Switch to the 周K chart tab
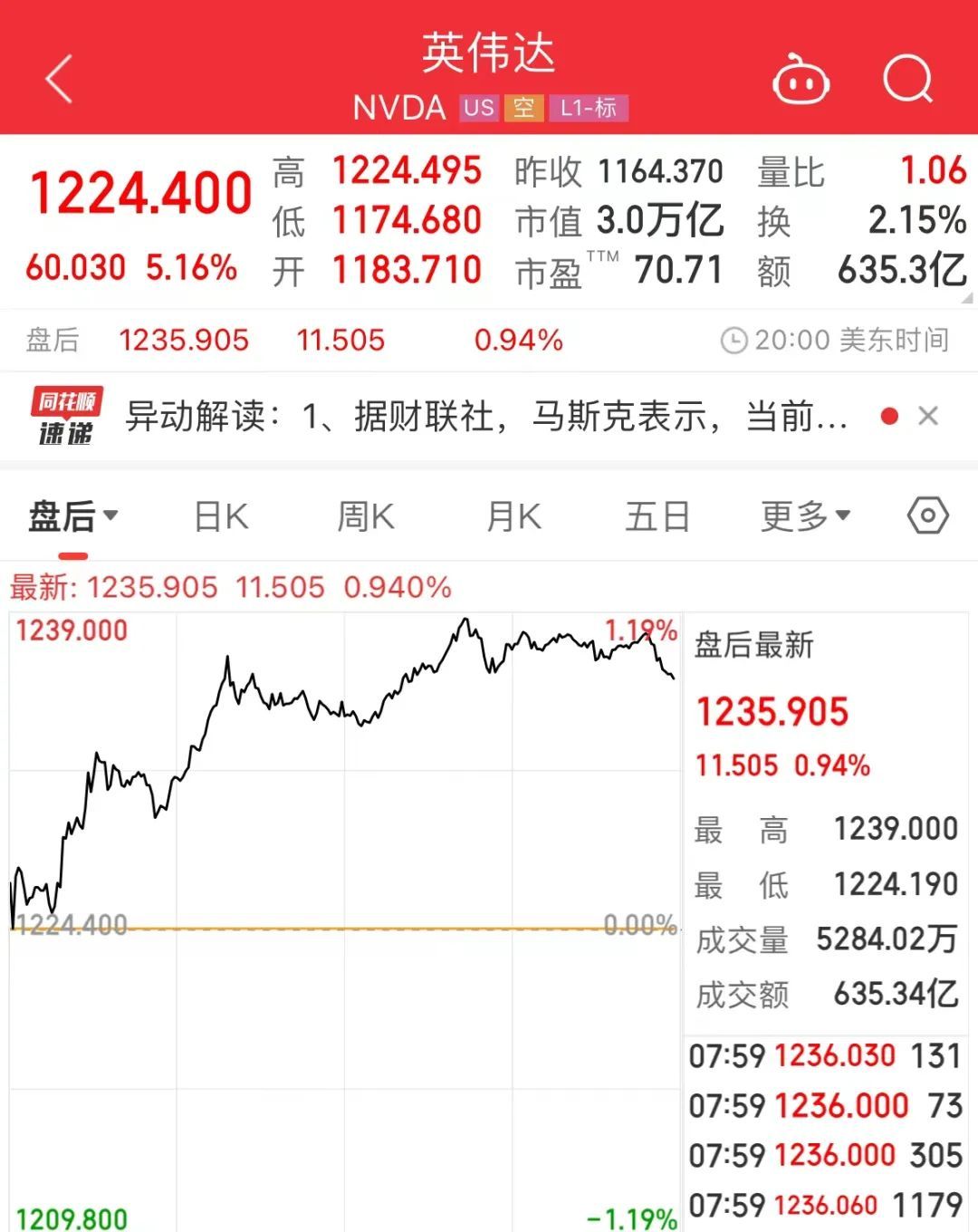The height and width of the screenshot is (1232, 978). pos(365,517)
